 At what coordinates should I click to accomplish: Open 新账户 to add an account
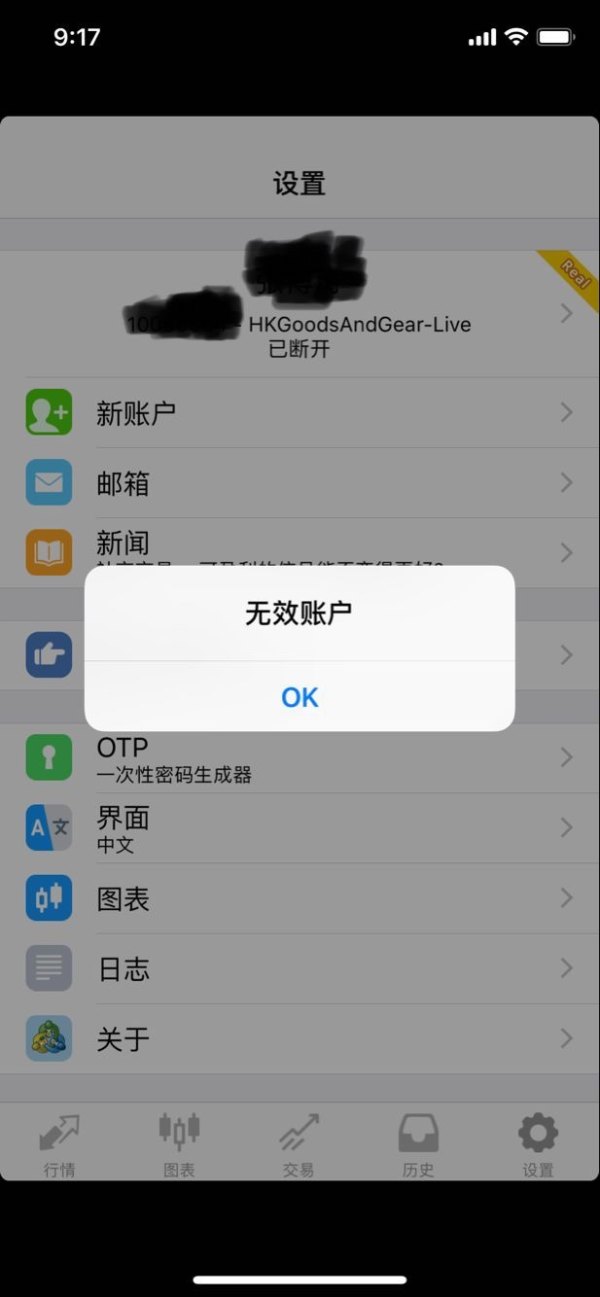click(x=300, y=413)
